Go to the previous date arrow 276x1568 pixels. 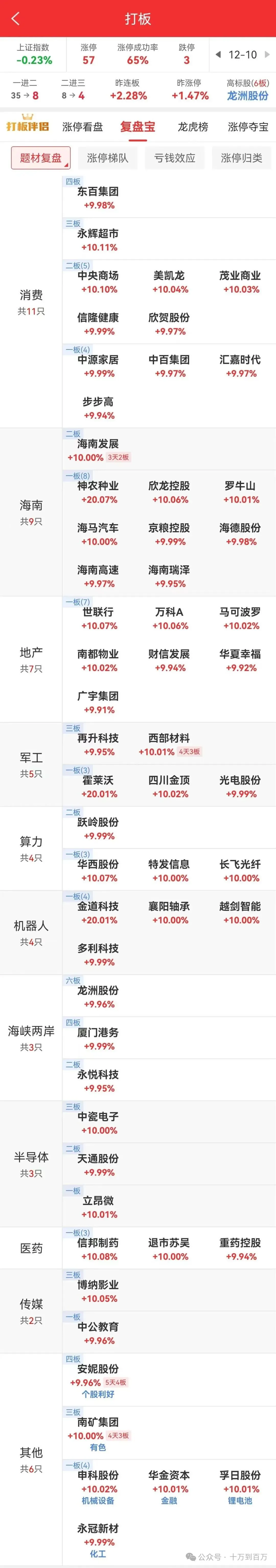click(x=218, y=55)
